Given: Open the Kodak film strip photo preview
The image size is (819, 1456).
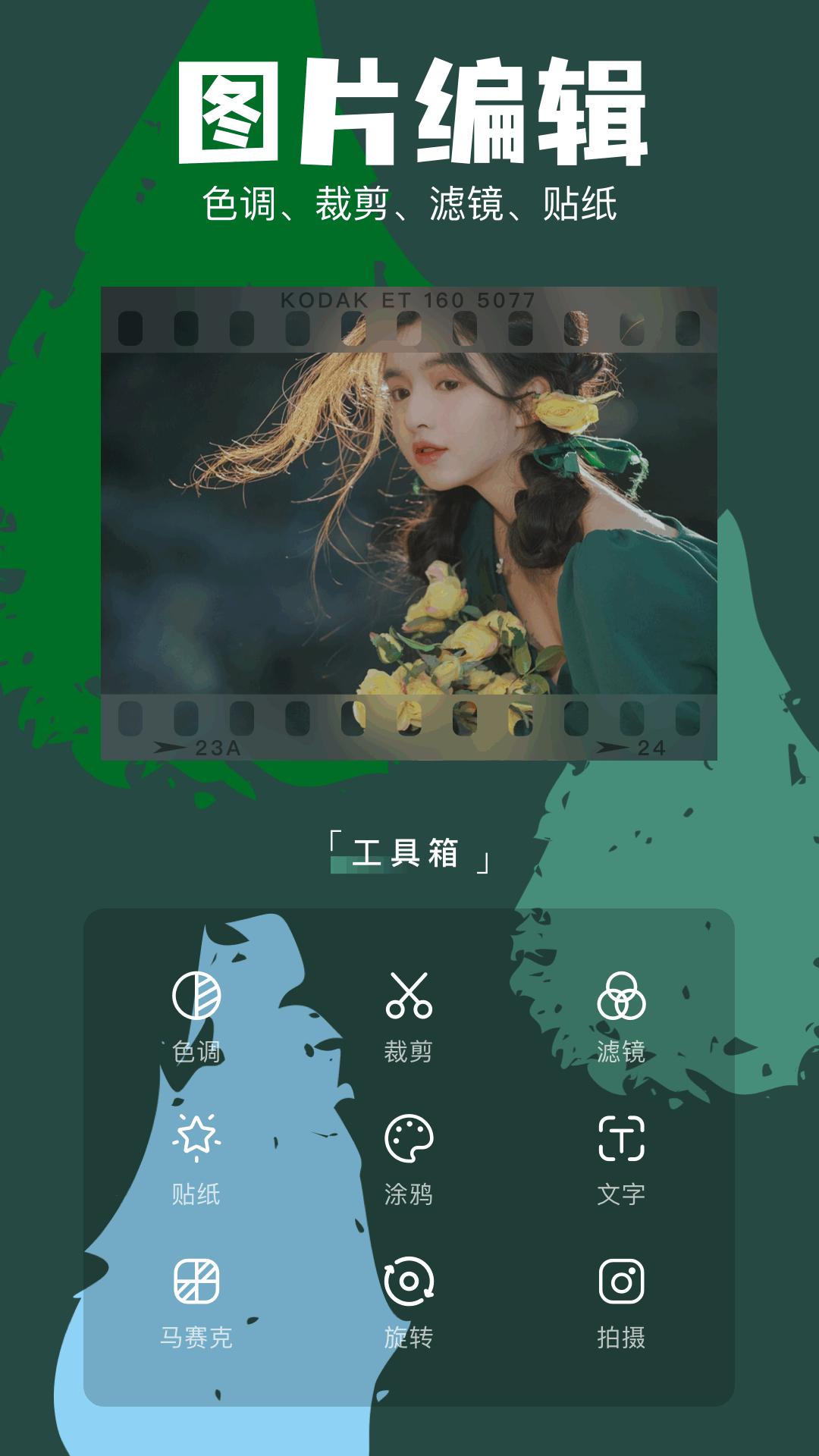Looking at the screenshot, I should (x=409, y=523).
